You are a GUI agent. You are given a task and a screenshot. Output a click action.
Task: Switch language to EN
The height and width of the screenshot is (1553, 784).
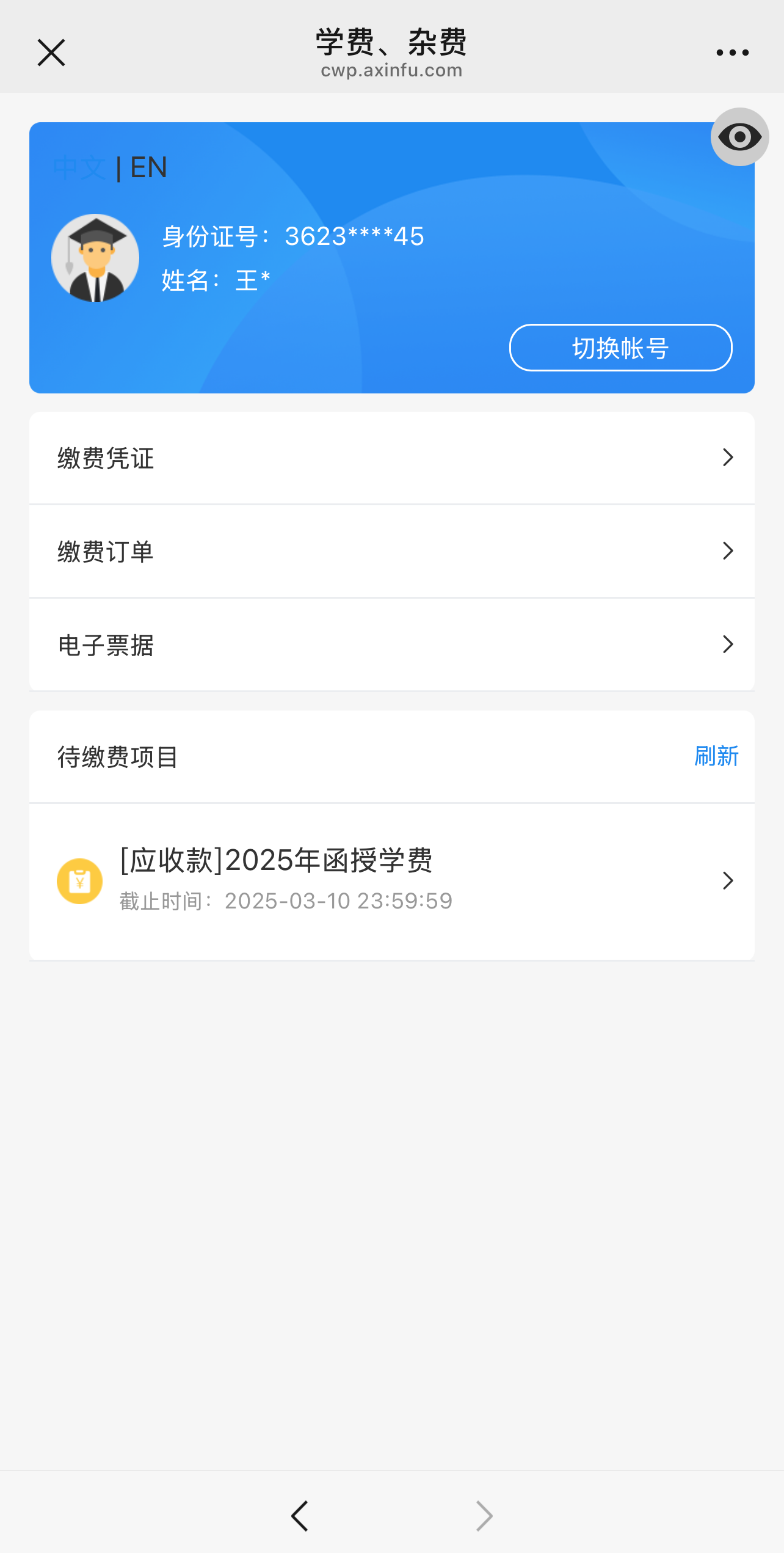149,167
